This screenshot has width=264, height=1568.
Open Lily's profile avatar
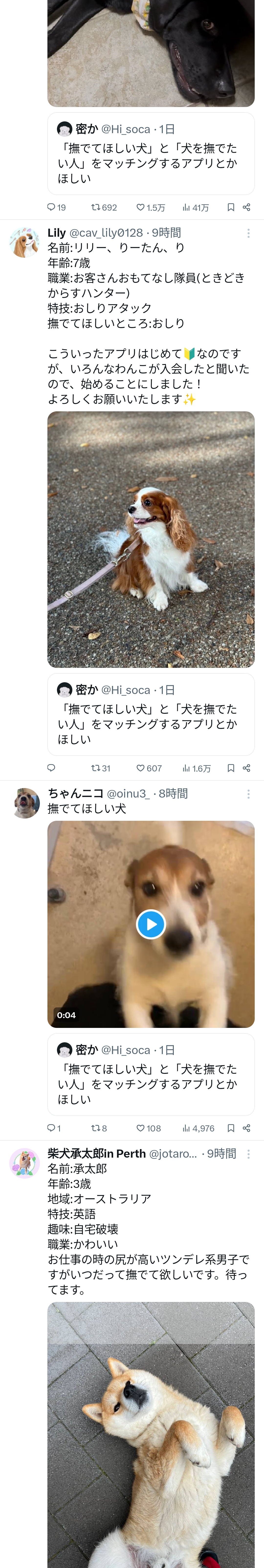(x=25, y=242)
